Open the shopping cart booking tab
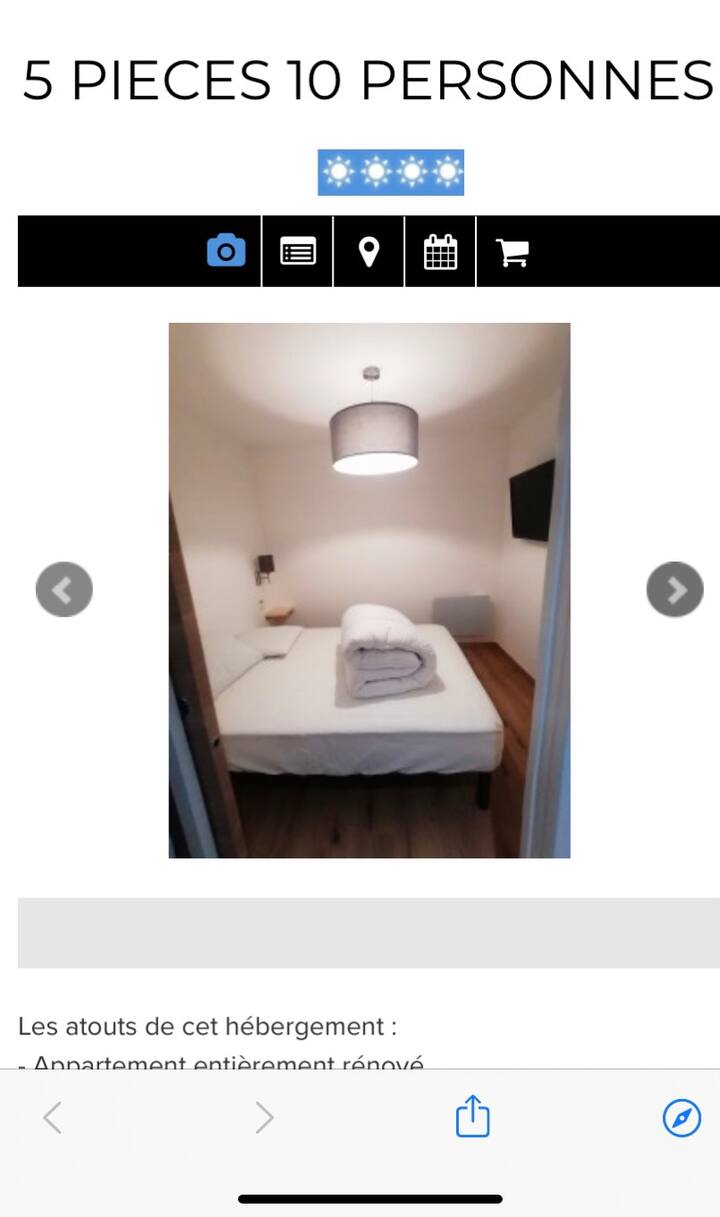Viewport: 720px width, 1217px height. [512, 251]
